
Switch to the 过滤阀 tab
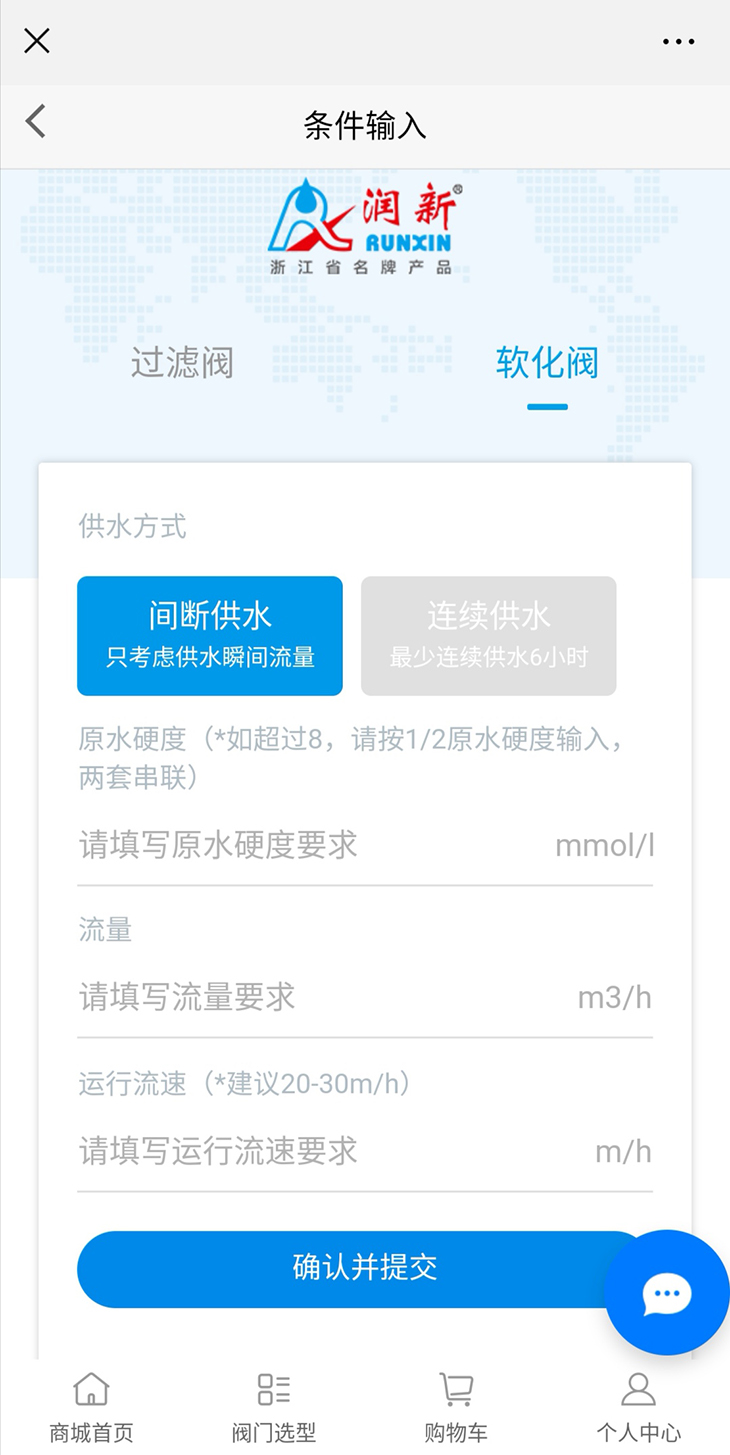tap(182, 362)
